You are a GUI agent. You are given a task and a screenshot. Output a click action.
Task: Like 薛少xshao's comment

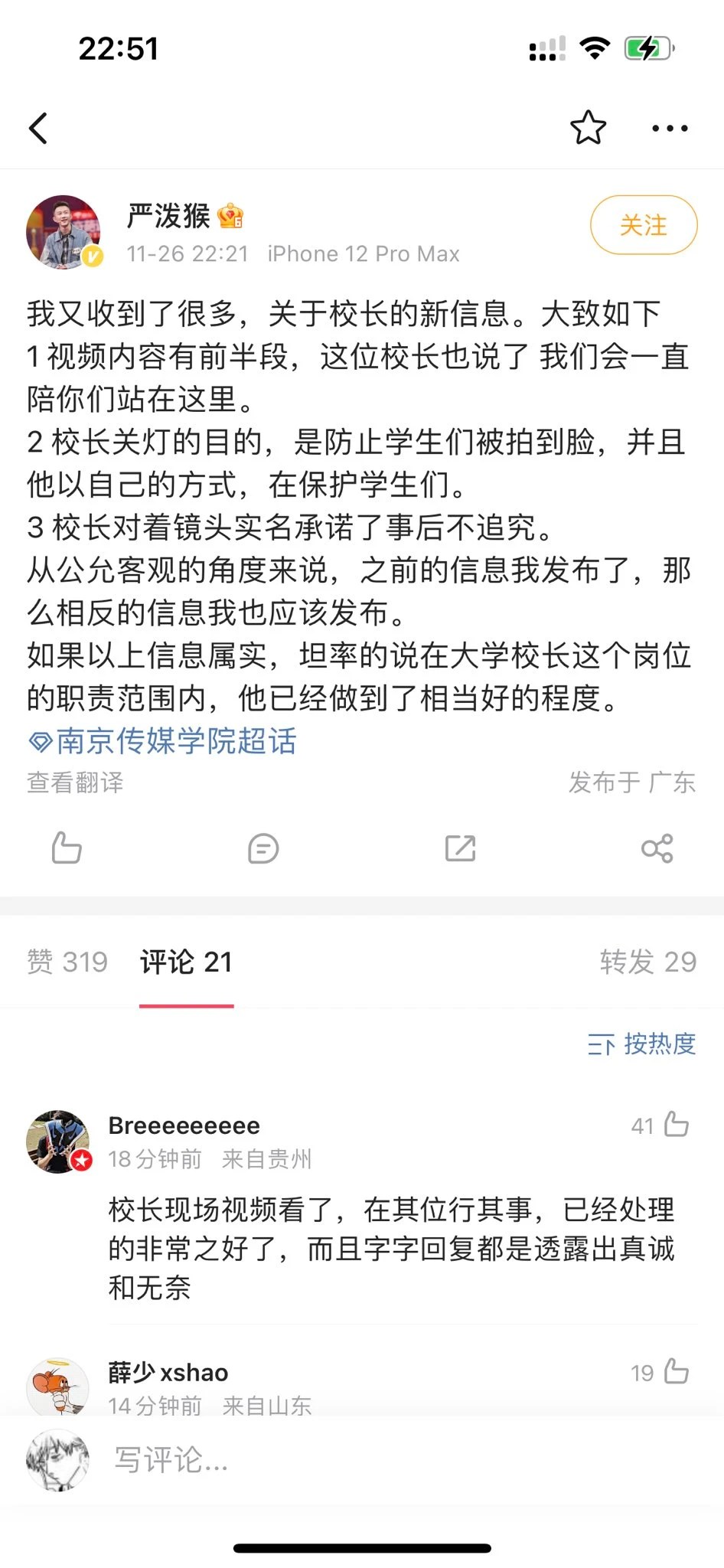(676, 1372)
